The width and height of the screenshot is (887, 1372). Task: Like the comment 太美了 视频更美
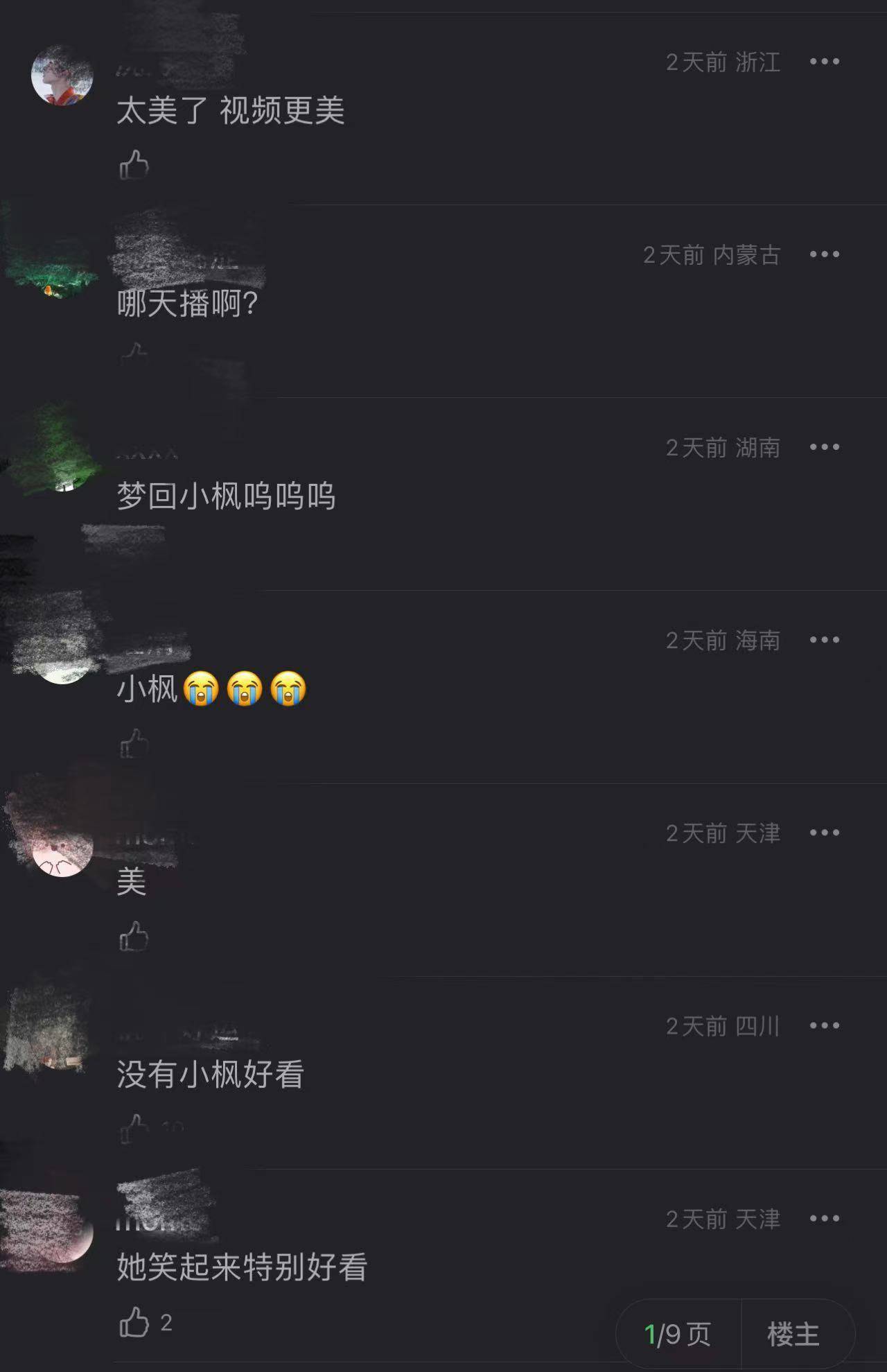tap(134, 165)
